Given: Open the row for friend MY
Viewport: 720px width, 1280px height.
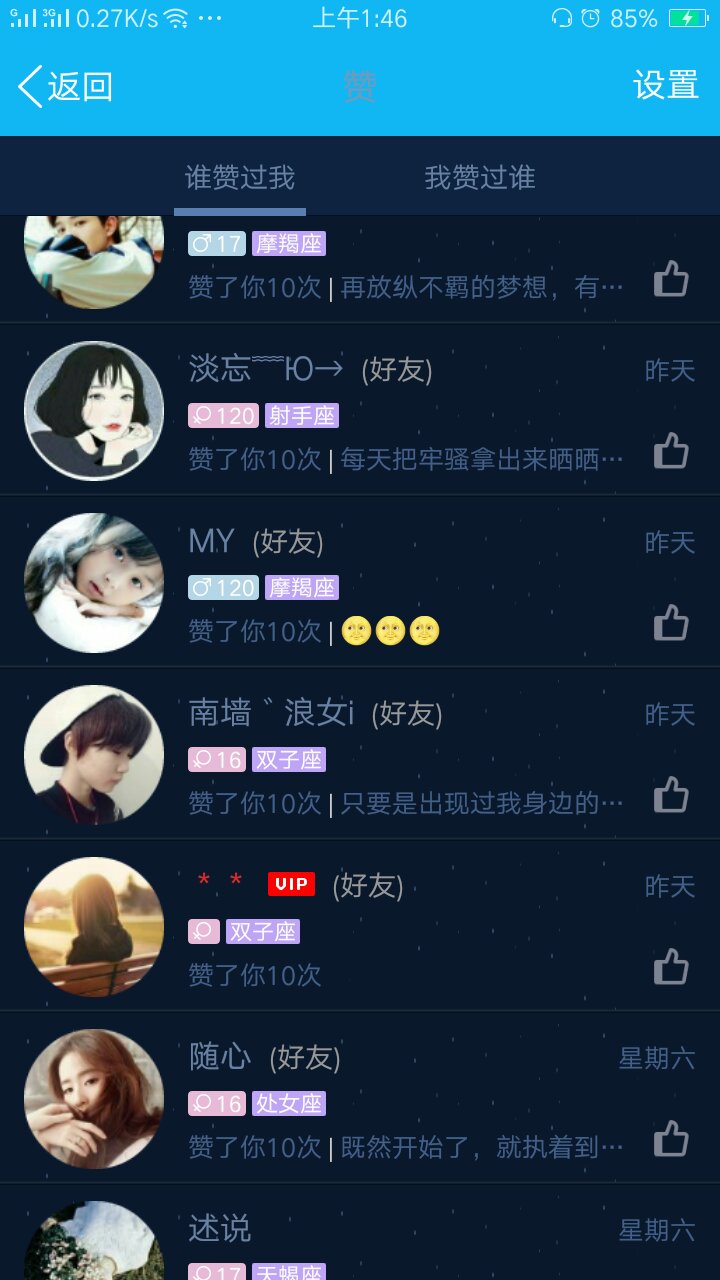Looking at the screenshot, I should click(x=400, y=582).
